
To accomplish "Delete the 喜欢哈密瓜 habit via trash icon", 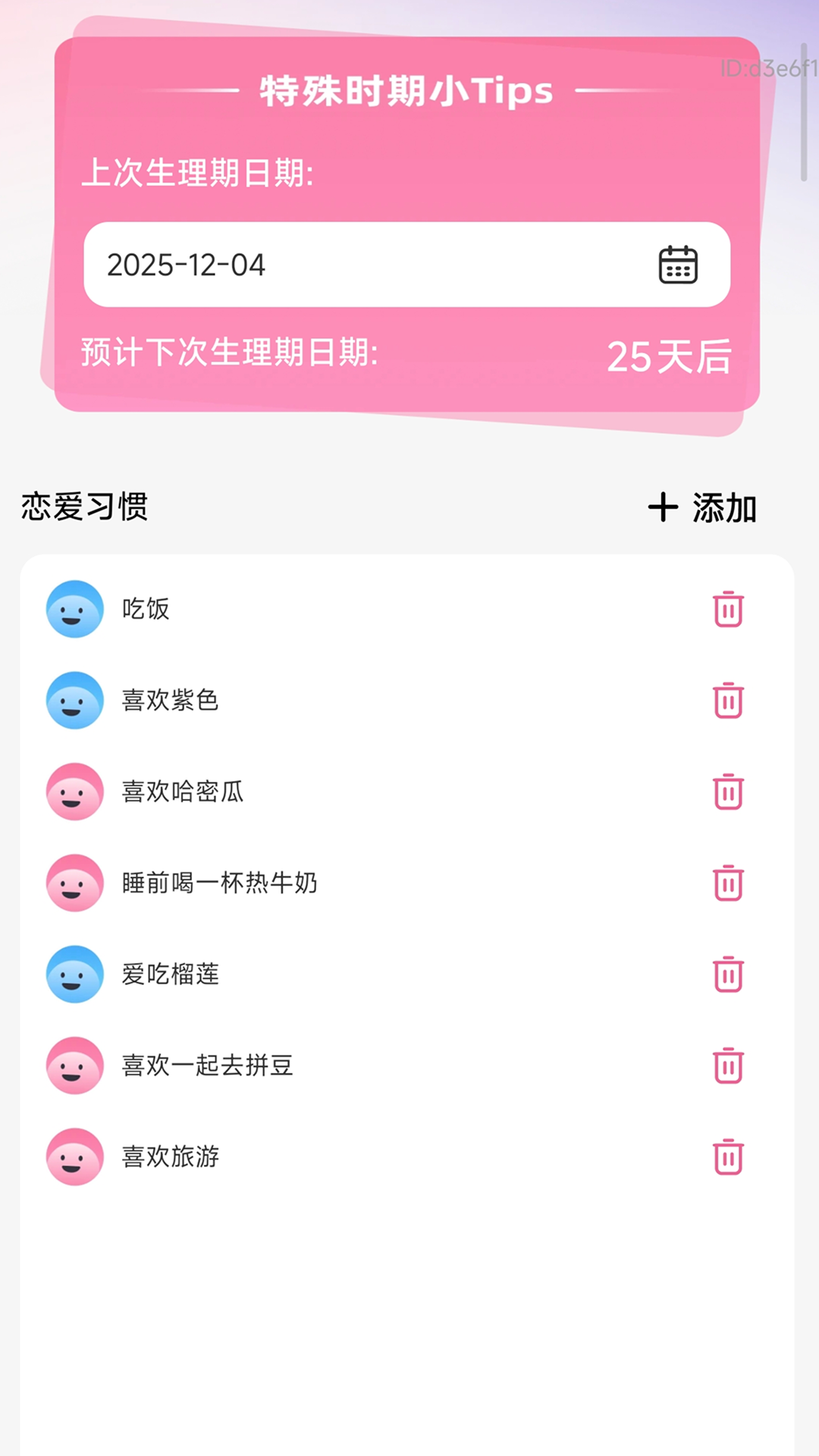I will coord(728,792).
